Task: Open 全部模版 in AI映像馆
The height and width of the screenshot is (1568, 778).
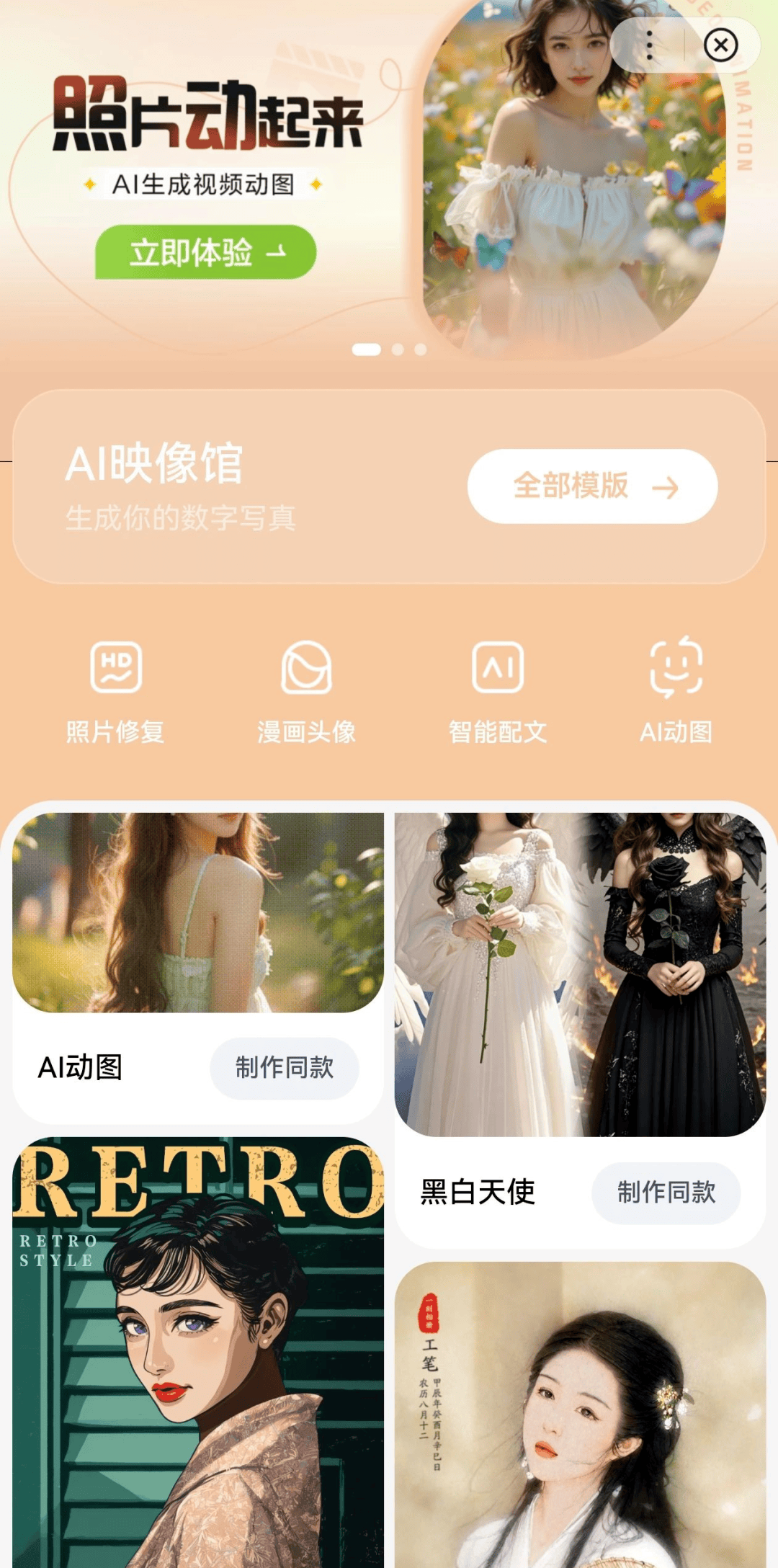Action: point(592,486)
